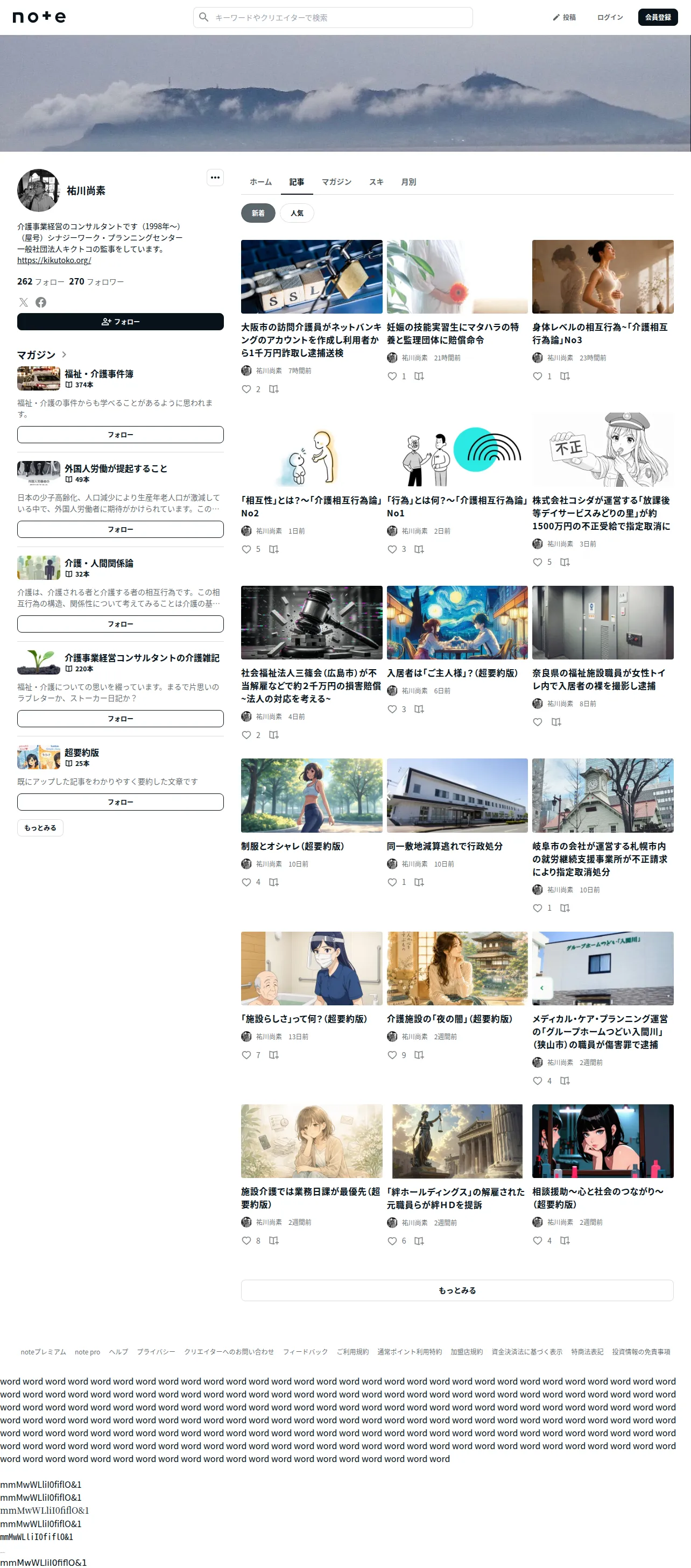The width and height of the screenshot is (691, 1568).
Task: Open the X (Twitter) profile icon
Action: [x=23, y=302]
